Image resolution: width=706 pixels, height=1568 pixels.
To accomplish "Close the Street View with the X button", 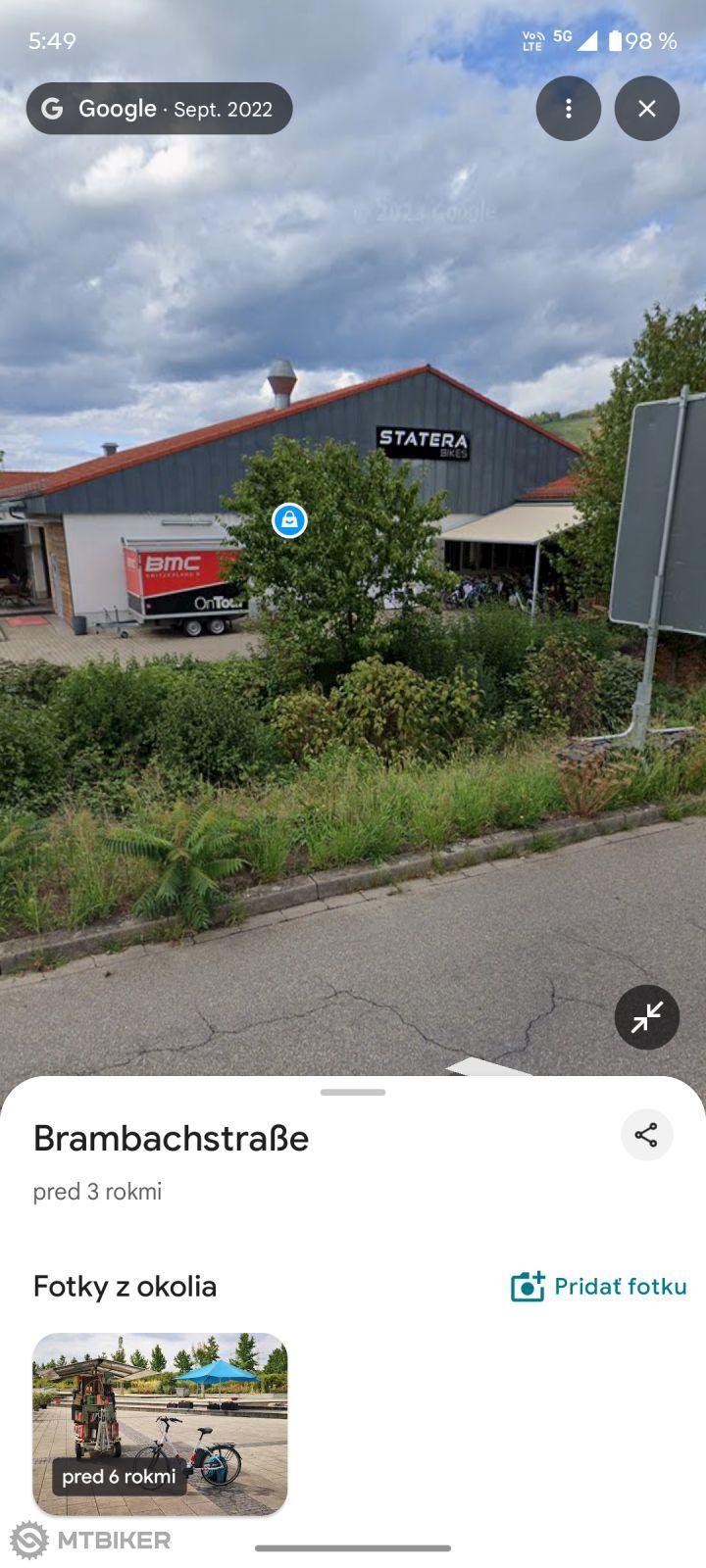I will pos(646,109).
